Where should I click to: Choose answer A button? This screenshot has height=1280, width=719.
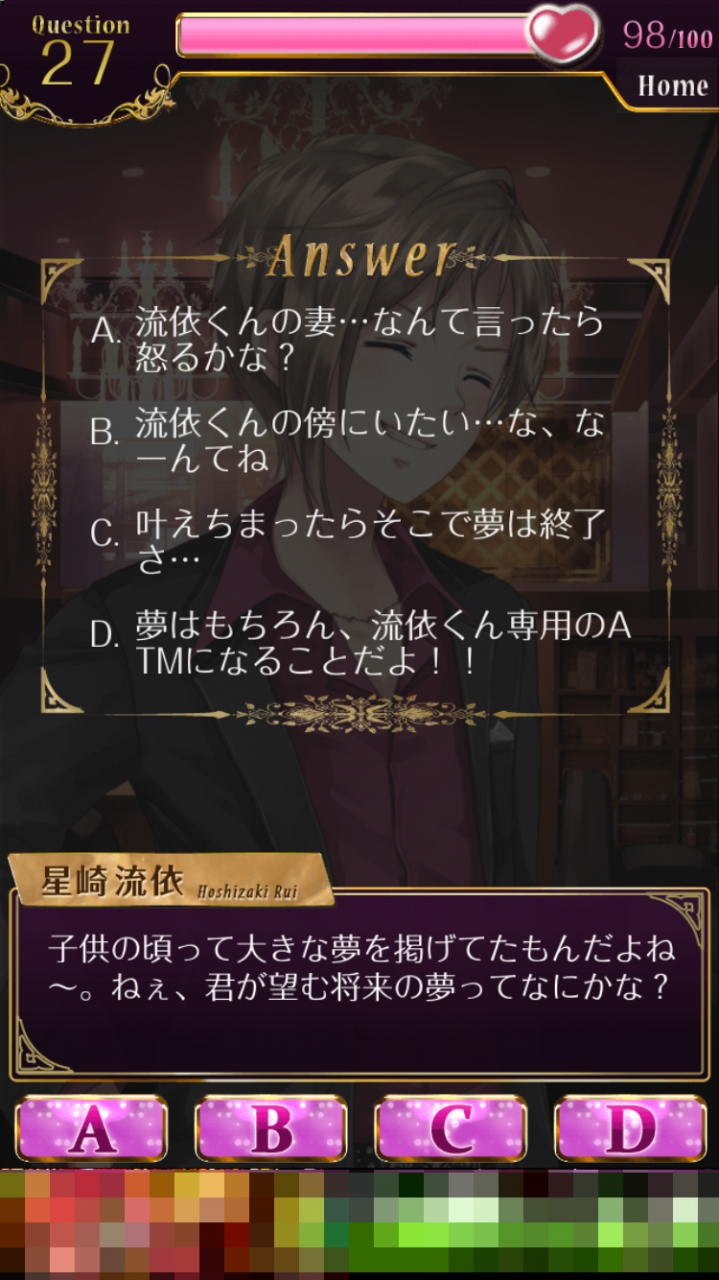click(x=91, y=1129)
